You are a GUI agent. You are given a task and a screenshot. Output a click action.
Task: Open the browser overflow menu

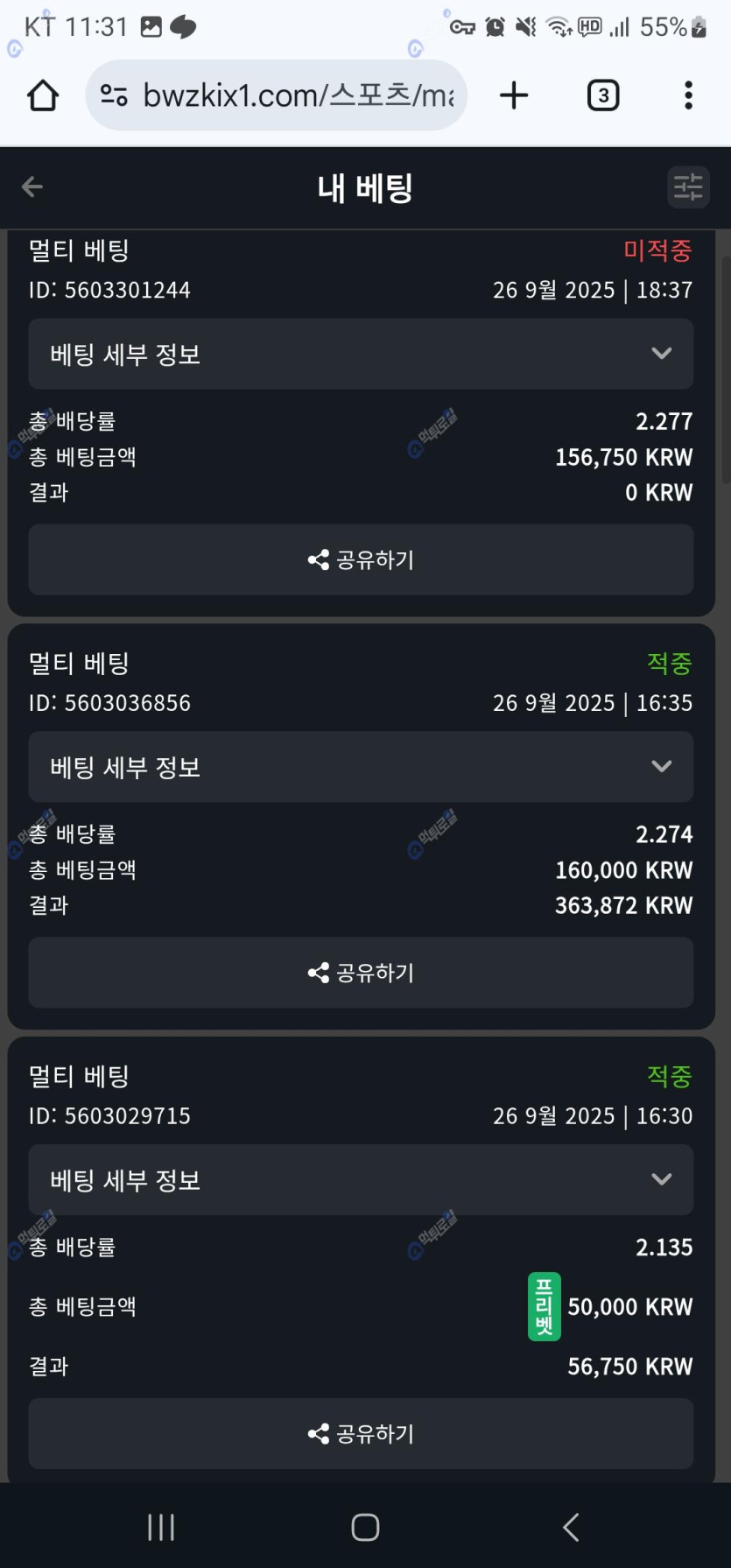pos(689,95)
